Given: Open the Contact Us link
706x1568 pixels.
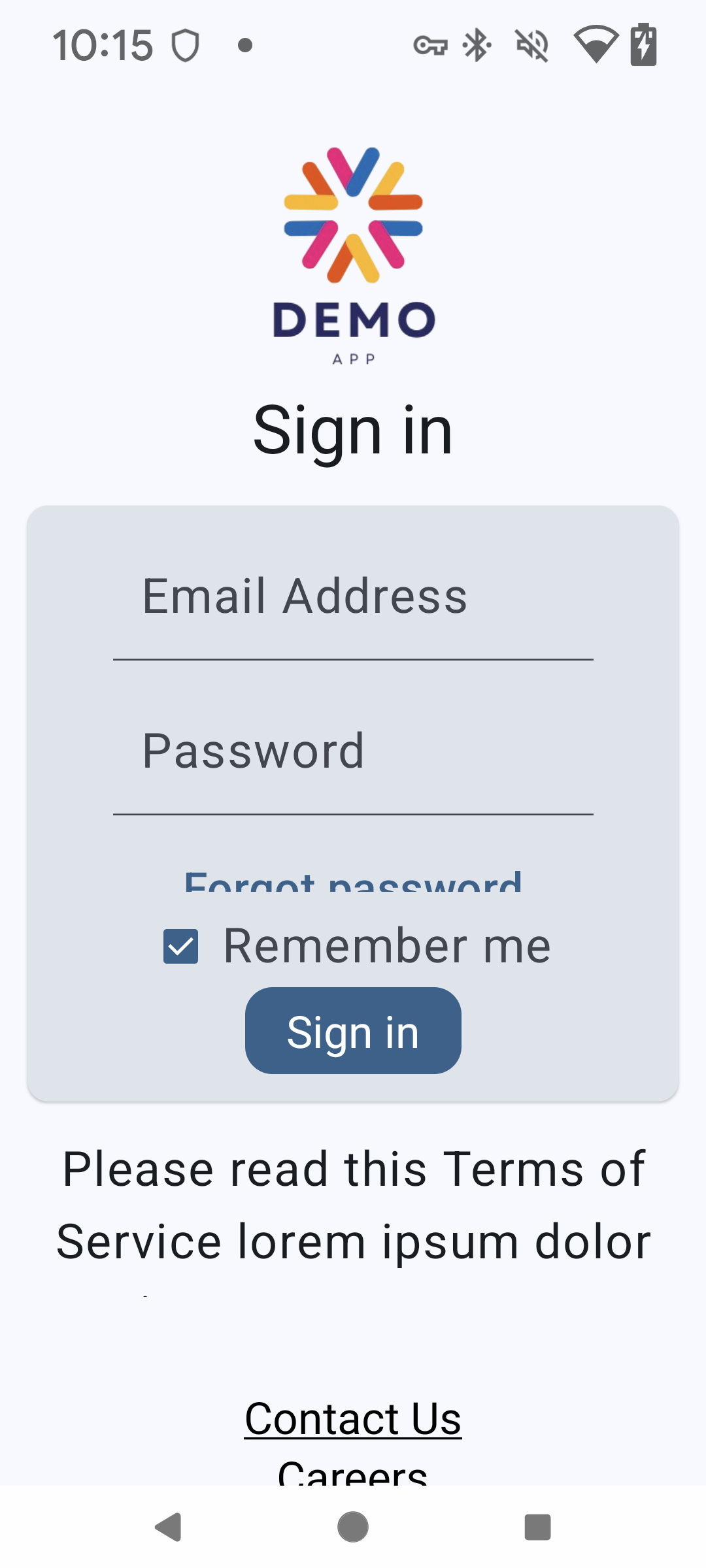Looking at the screenshot, I should (x=353, y=1419).
